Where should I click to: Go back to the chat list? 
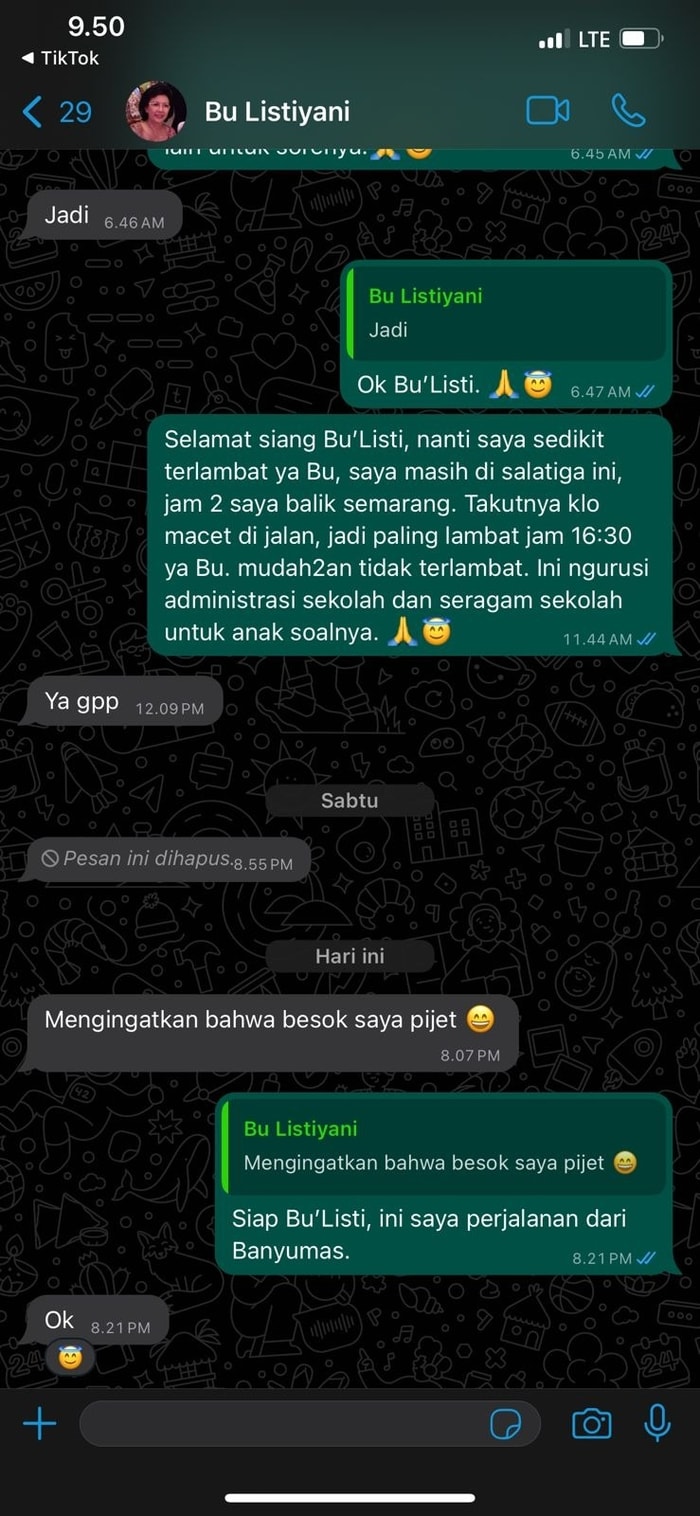point(55,111)
